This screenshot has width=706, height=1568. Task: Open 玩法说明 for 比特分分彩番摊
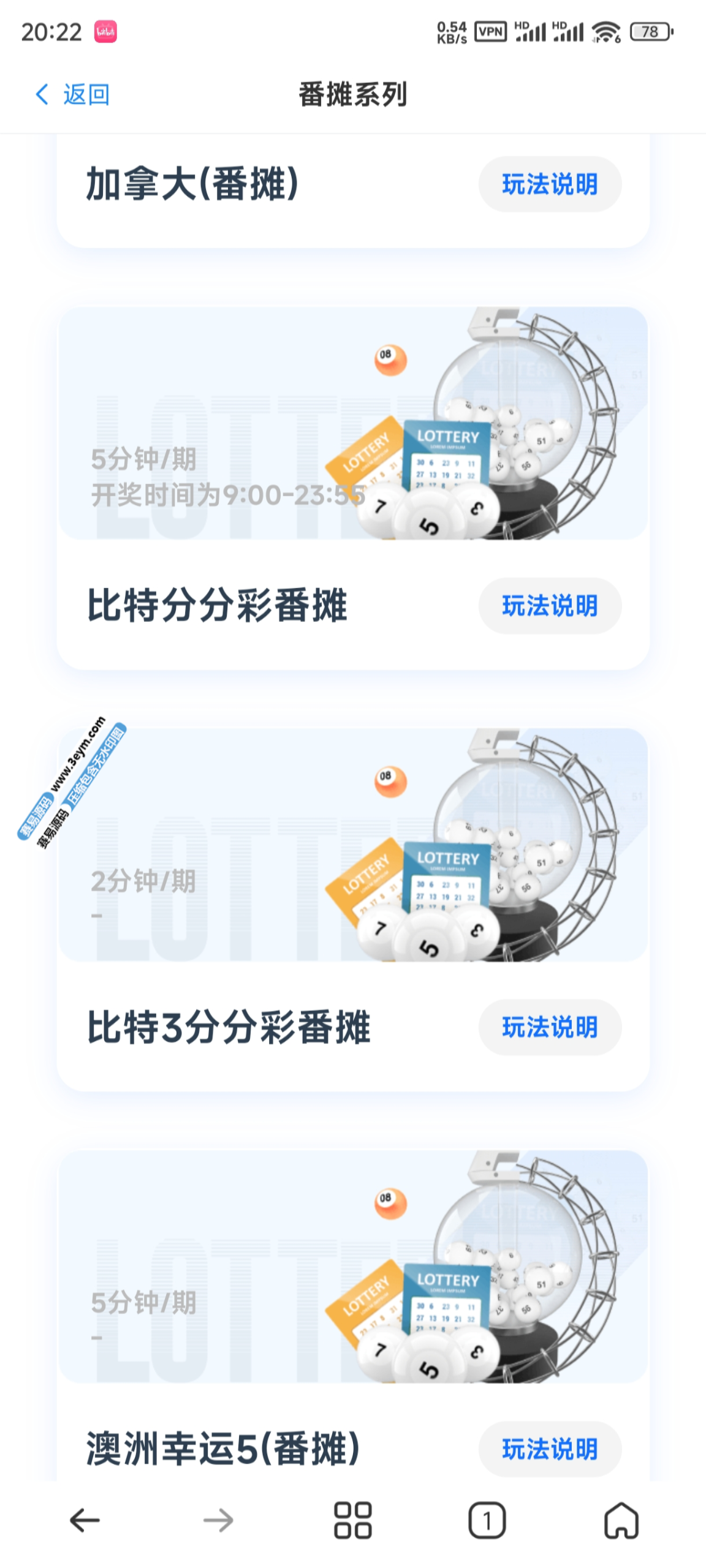[549, 605]
